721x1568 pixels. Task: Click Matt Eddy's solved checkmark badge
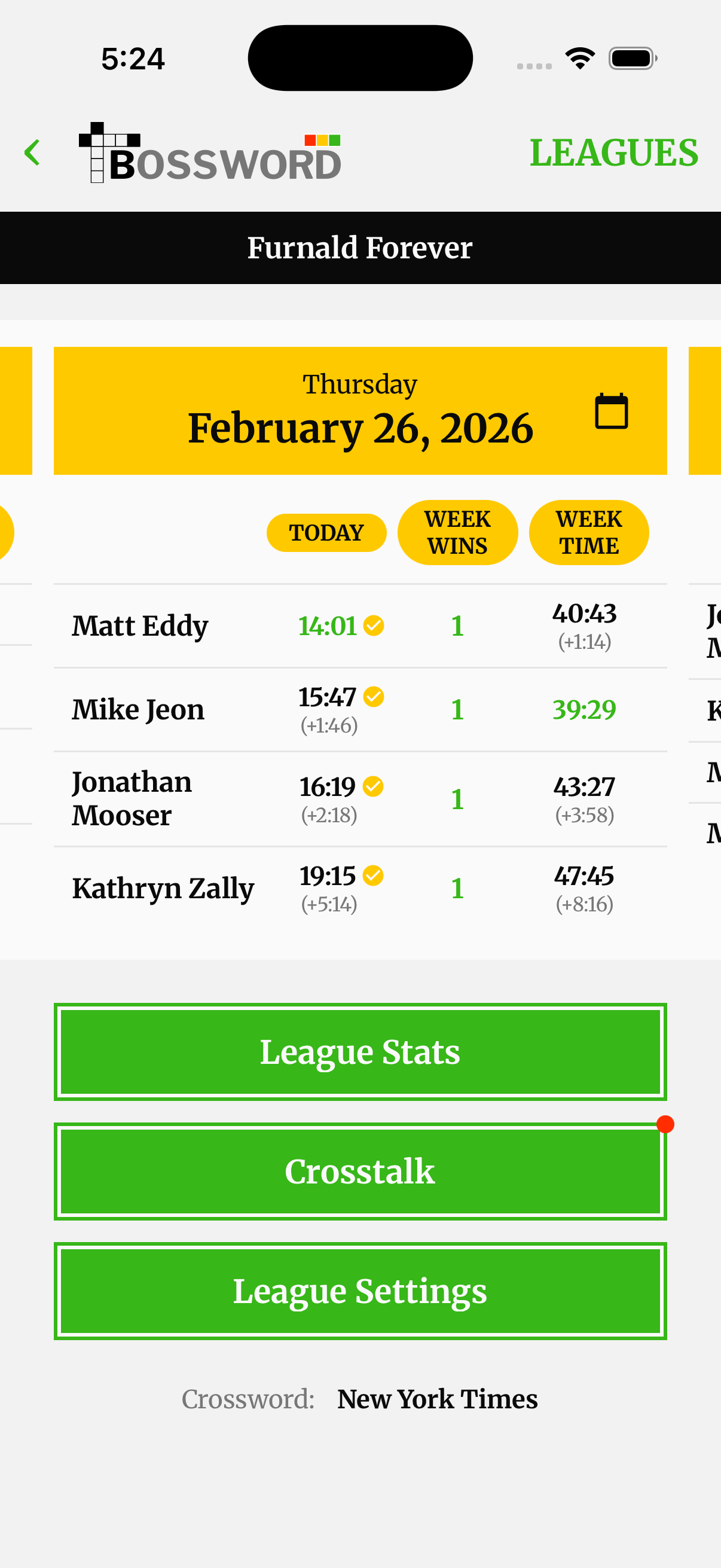click(374, 624)
